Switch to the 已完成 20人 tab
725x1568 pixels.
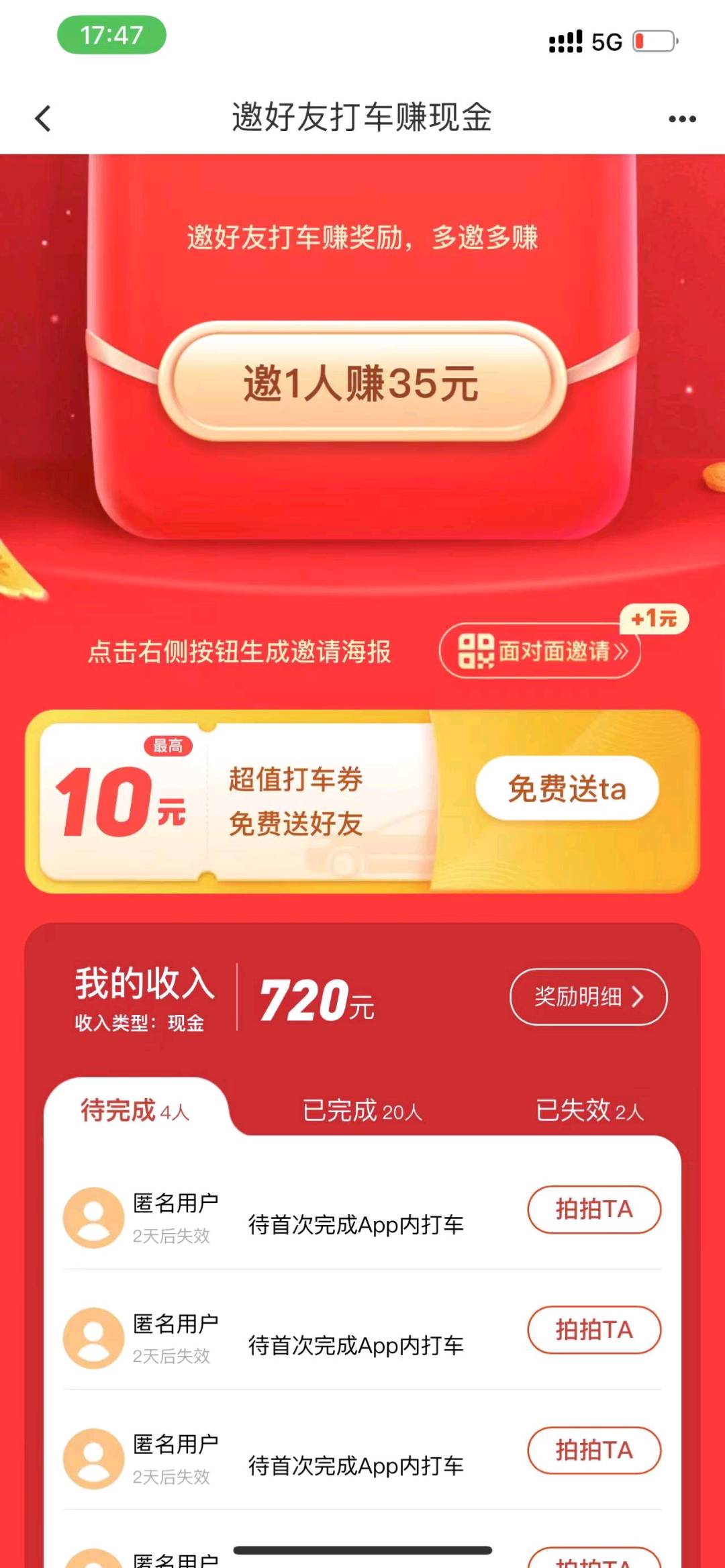(x=362, y=1111)
